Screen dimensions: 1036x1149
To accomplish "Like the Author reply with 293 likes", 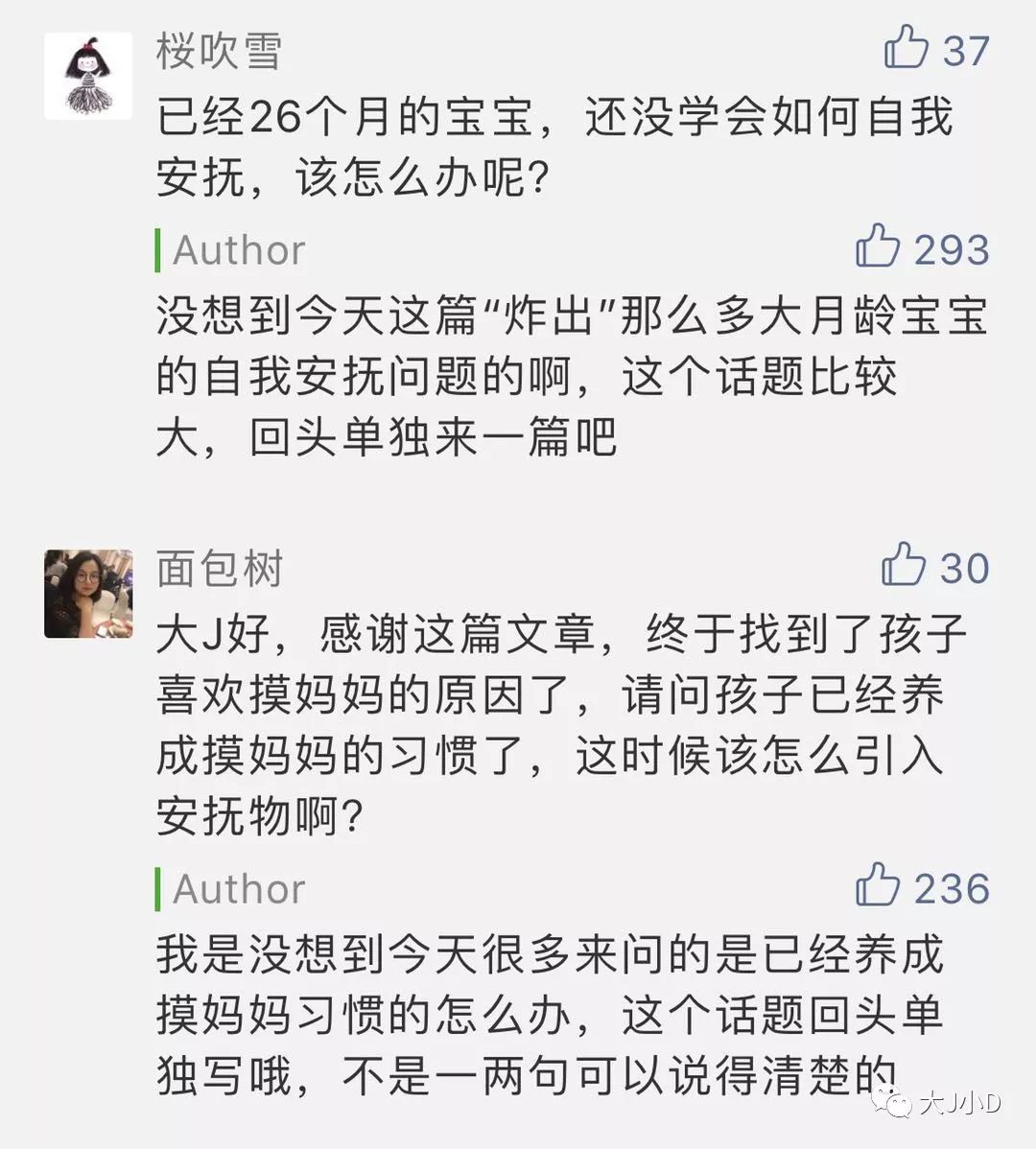I will pyautogui.click(x=878, y=246).
